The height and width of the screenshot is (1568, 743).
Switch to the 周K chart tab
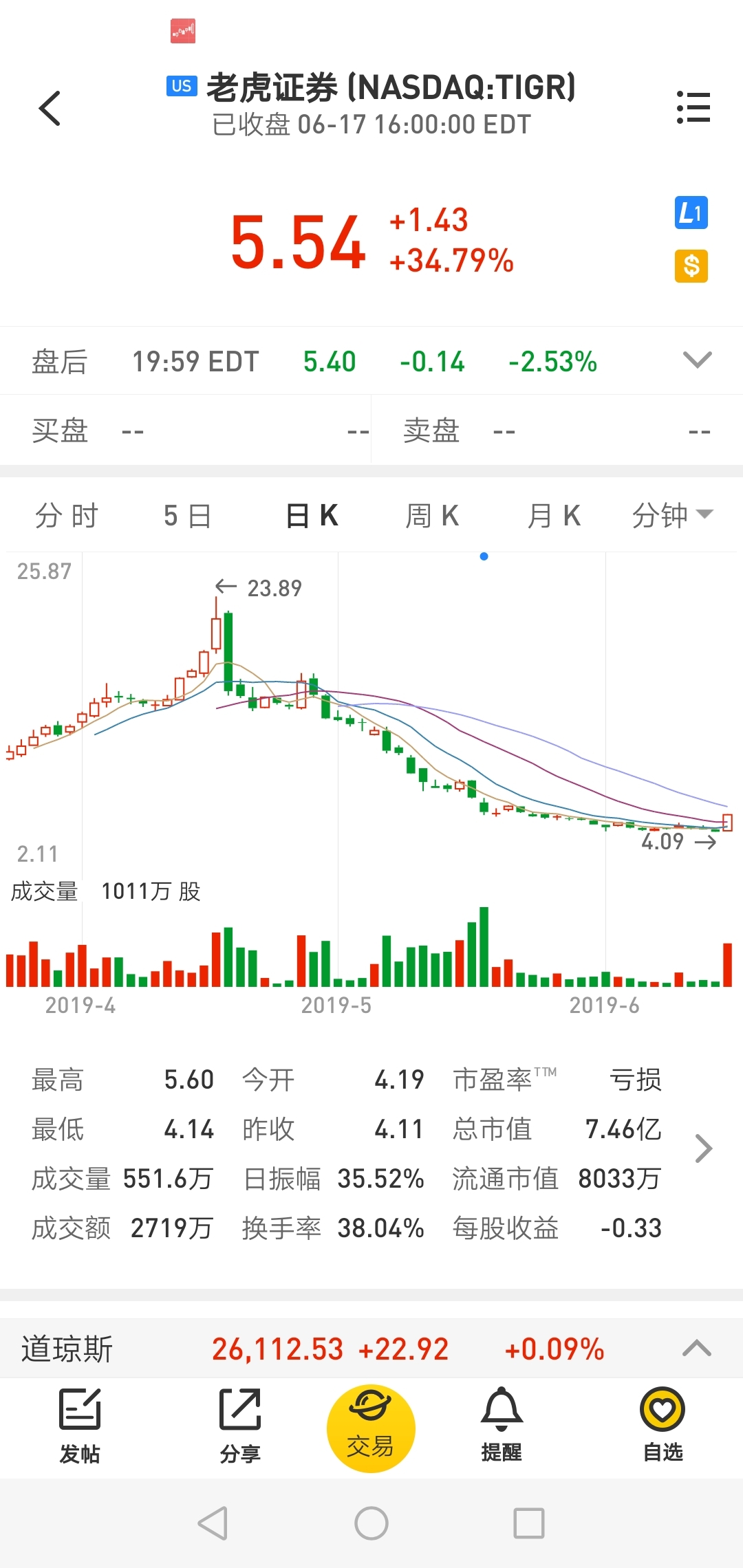(432, 515)
